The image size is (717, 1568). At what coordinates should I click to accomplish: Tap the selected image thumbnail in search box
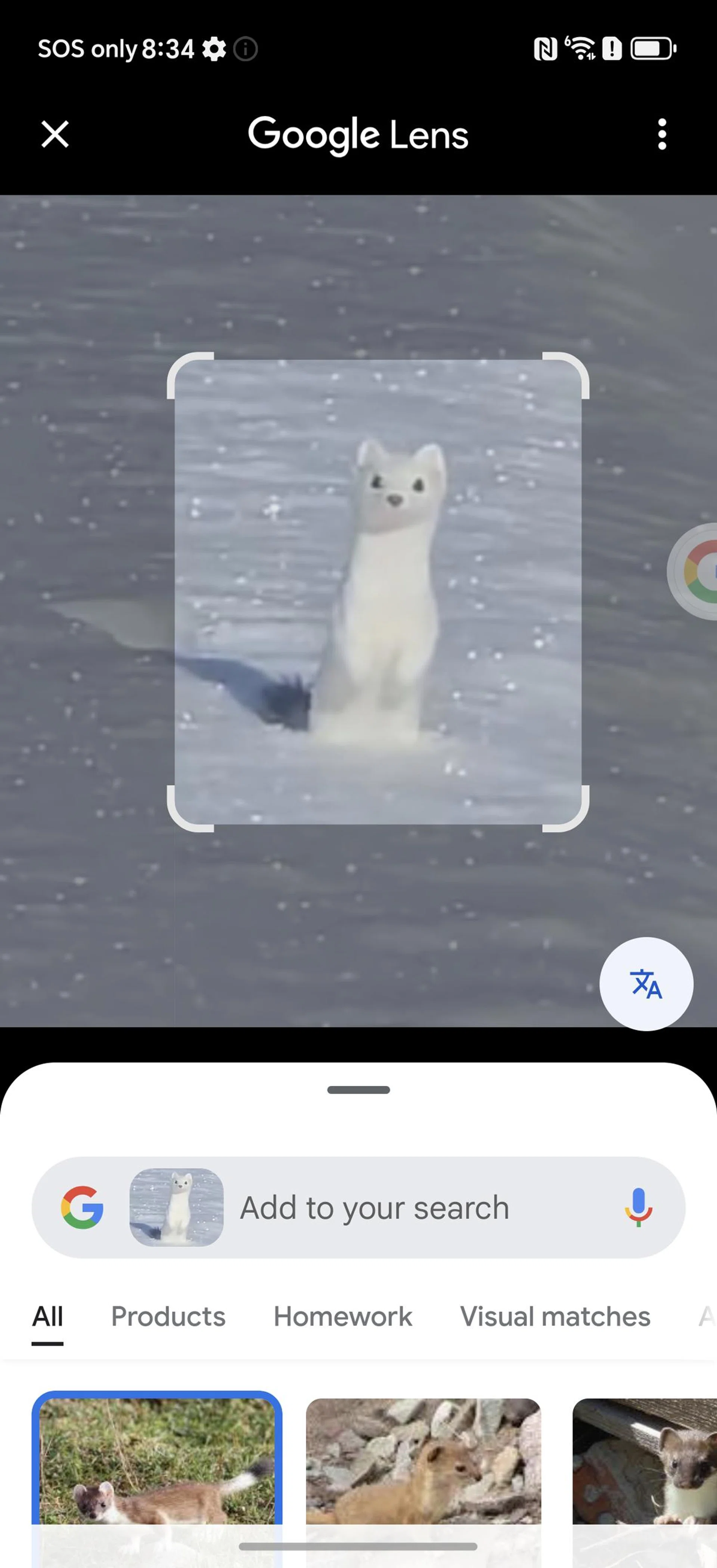[x=177, y=1208]
